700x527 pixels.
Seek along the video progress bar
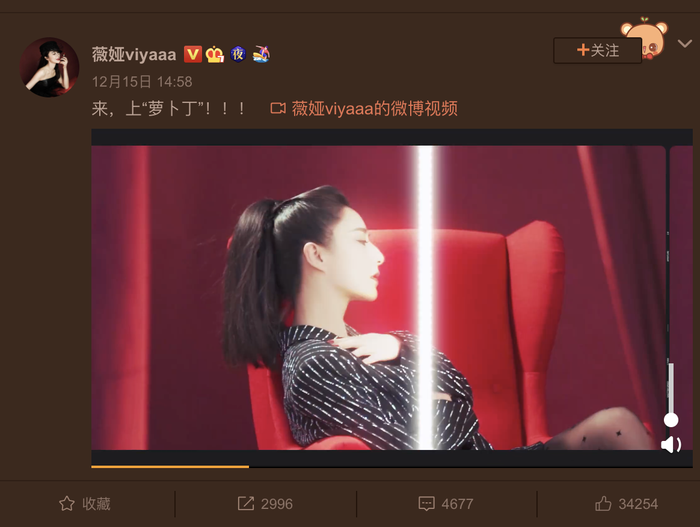378,465
